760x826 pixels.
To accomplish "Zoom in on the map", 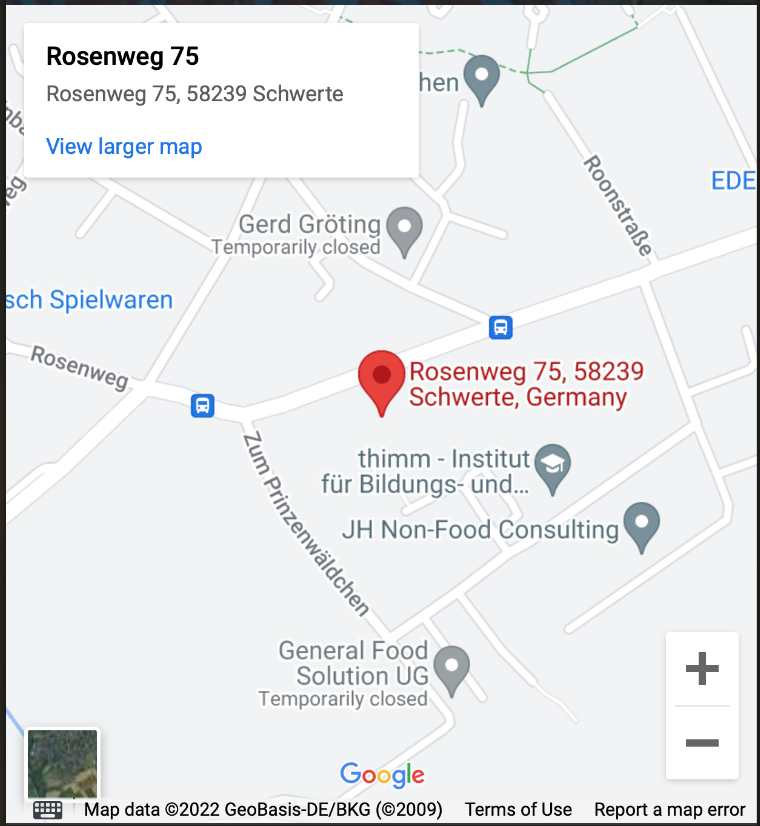I will click(702, 668).
